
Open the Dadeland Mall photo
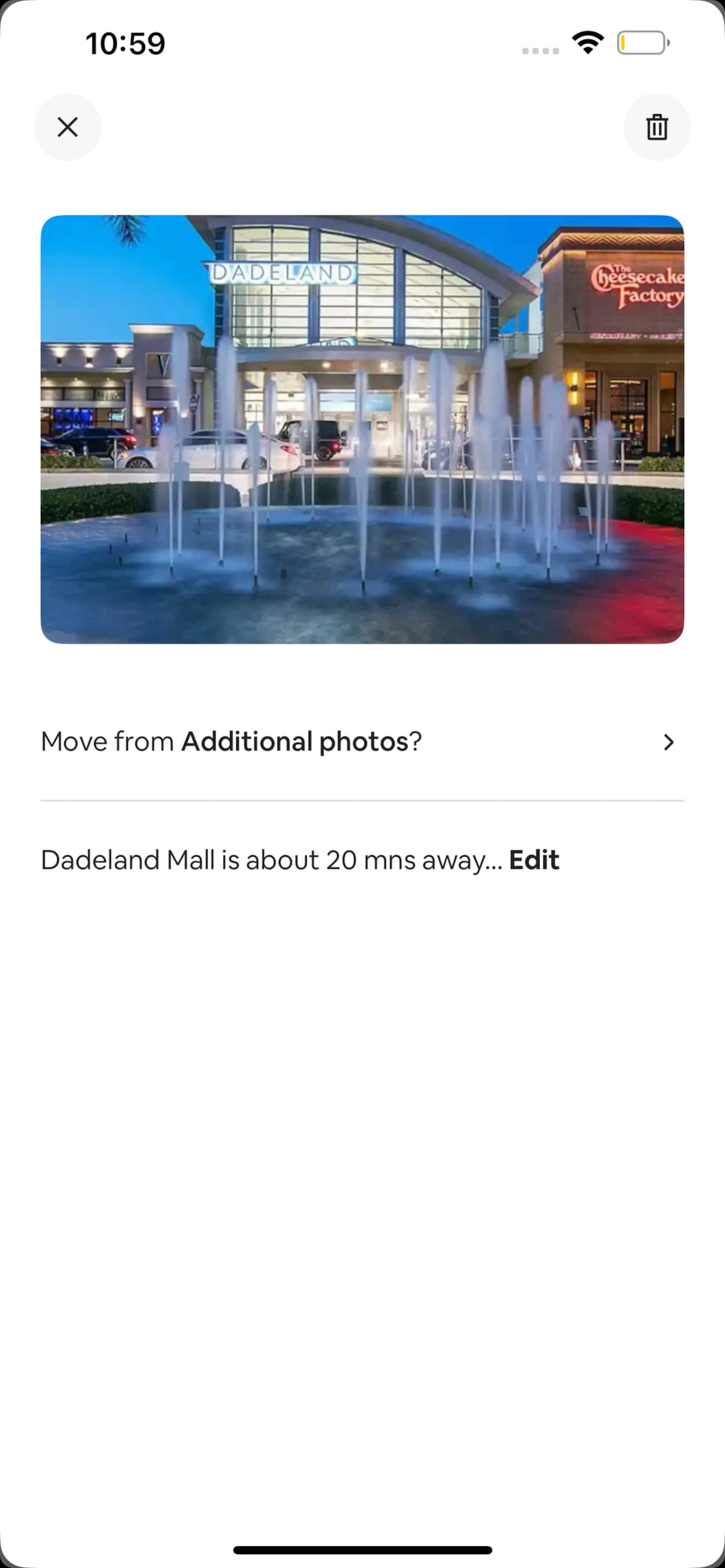(x=362, y=429)
